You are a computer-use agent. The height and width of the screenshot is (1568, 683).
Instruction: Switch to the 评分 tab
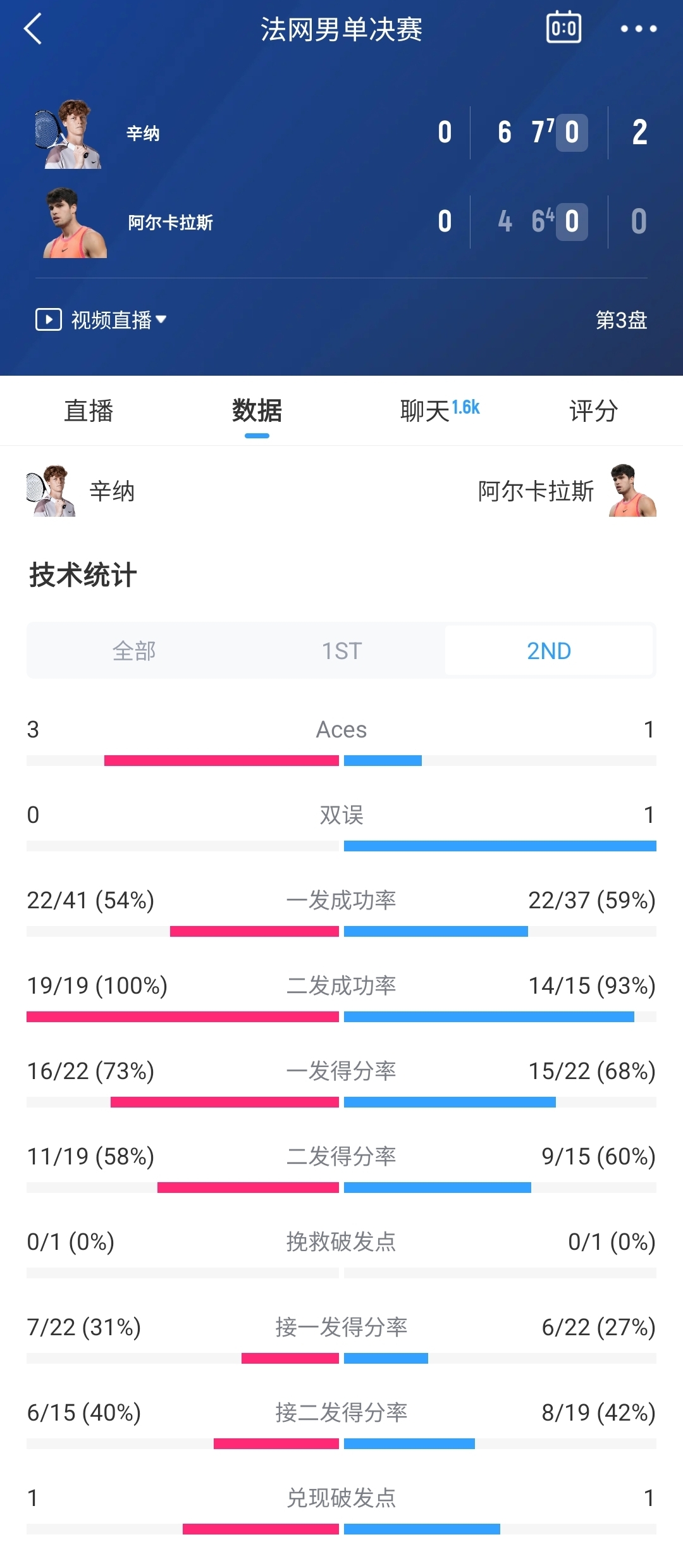click(x=593, y=411)
